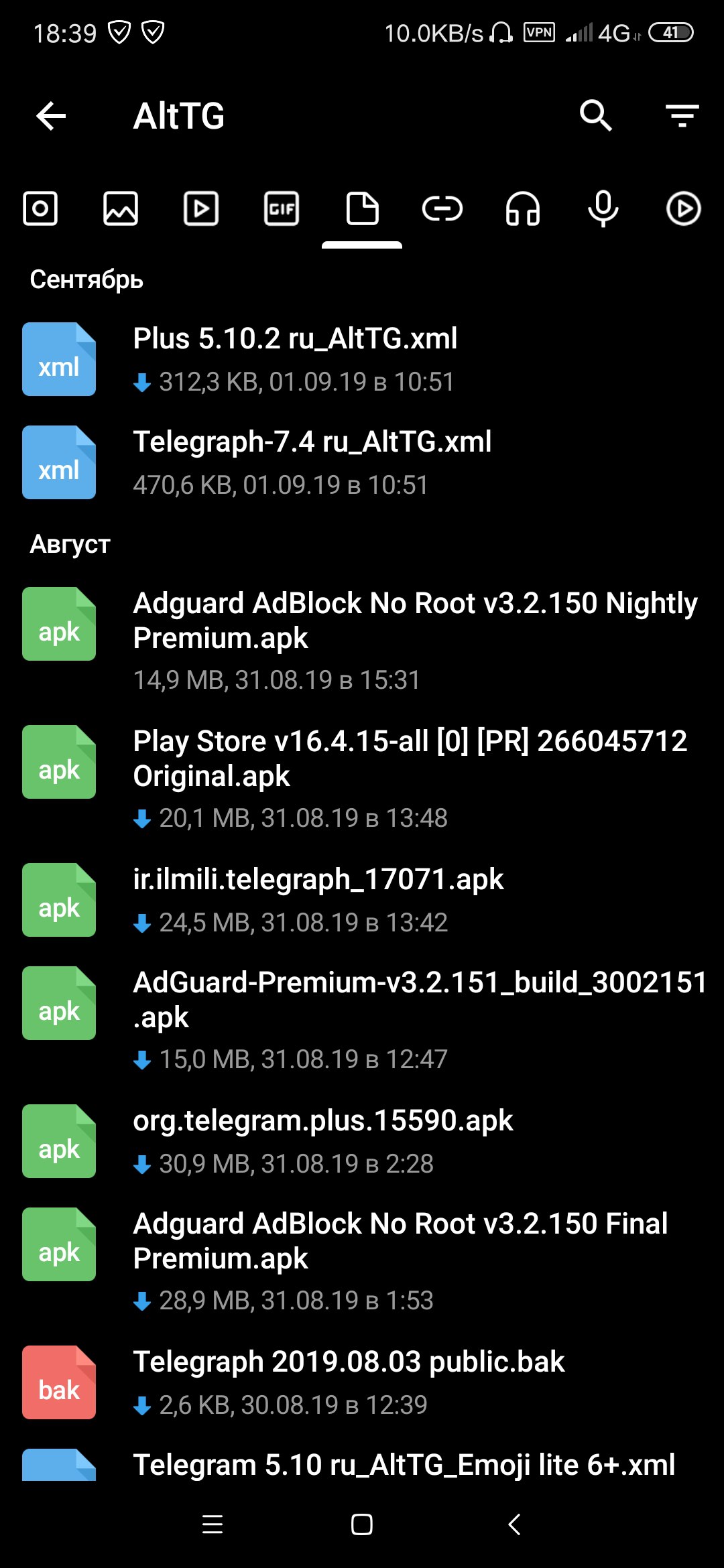The width and height of the screenshot is (724, 1568).
Task: Download Telegraph 2019.08.03 public.bak
Action: click(362, 1382)
